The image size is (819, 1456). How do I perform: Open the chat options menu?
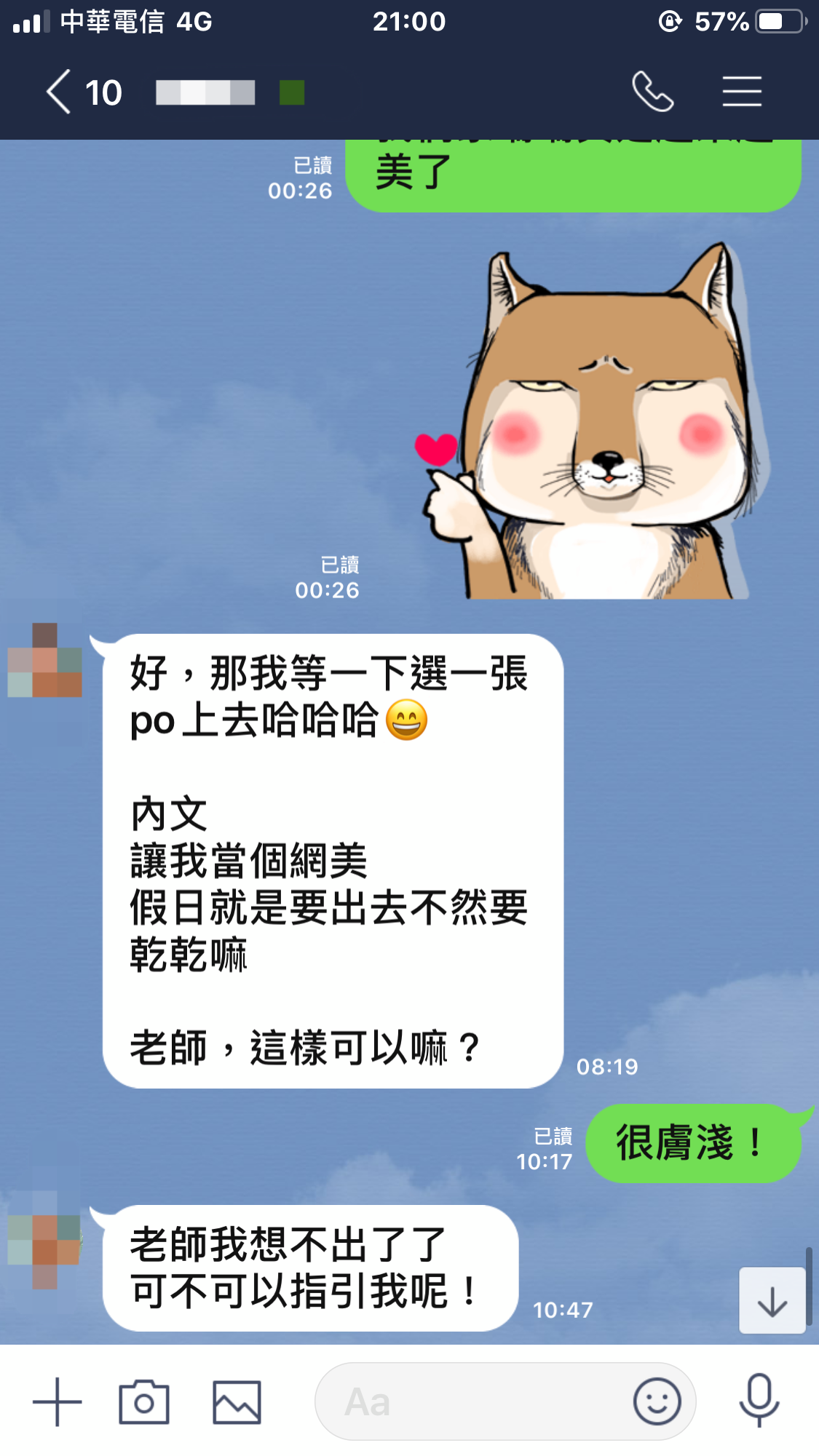742,92
